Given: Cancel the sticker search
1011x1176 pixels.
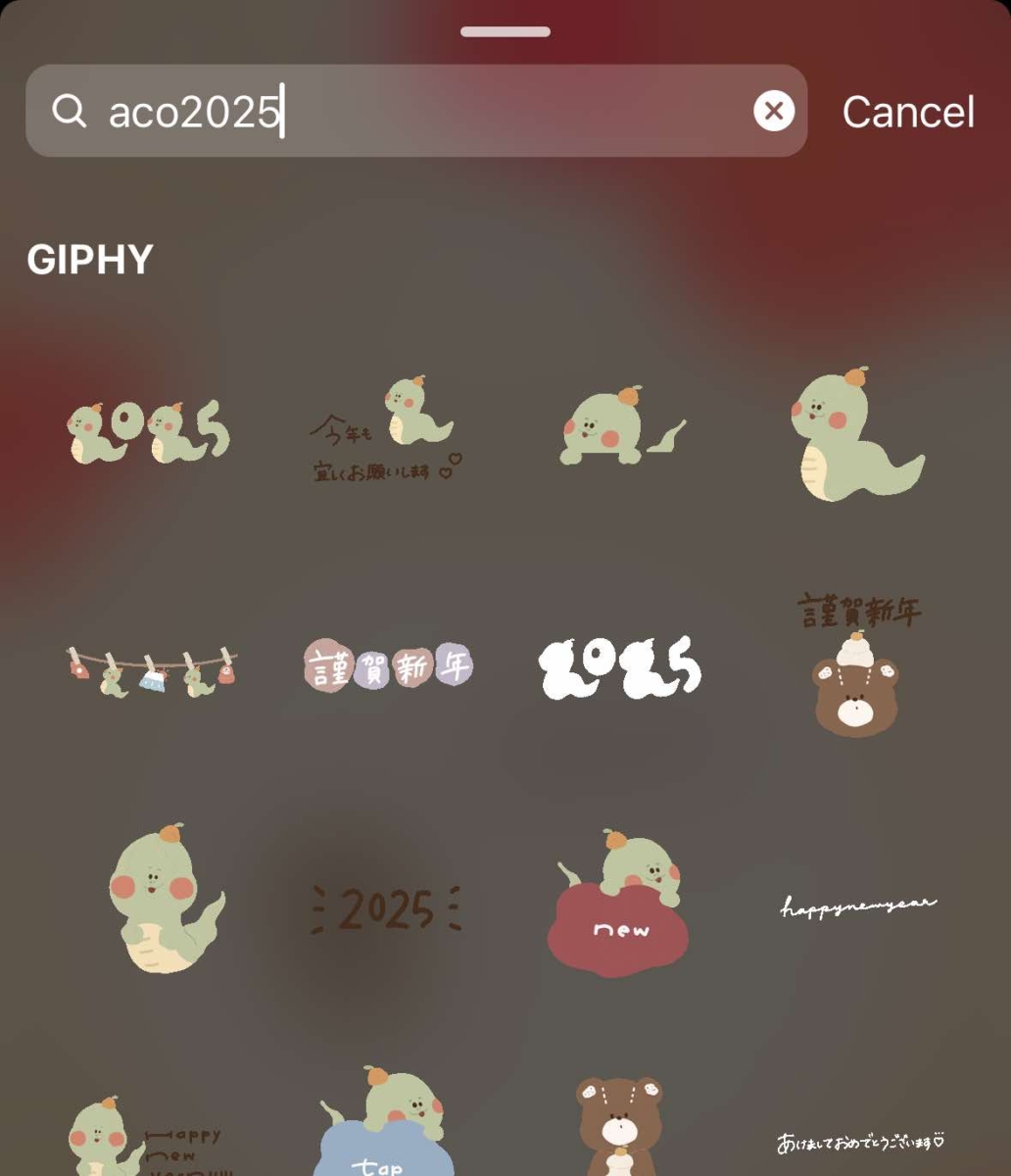Looking at the screenshot, I should tap(908, 112).
